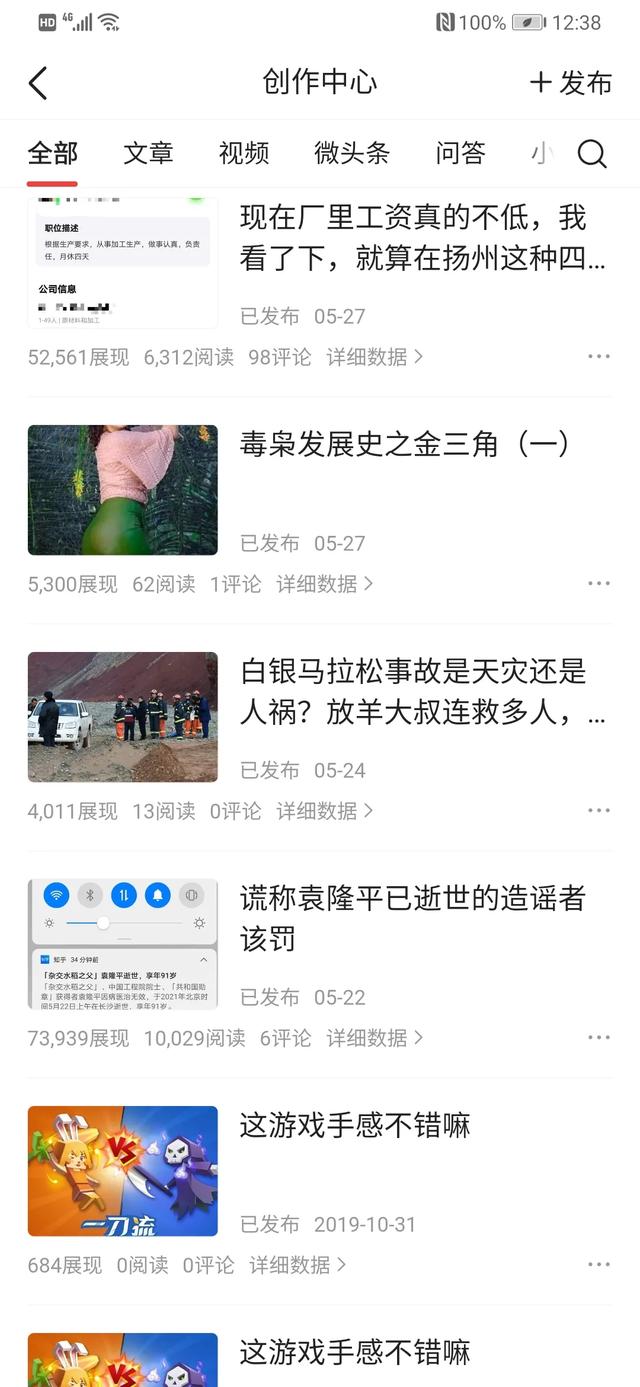640x1387 pixels.
Task: Select the 全部 tab
Action: click(x=52, y=153)
